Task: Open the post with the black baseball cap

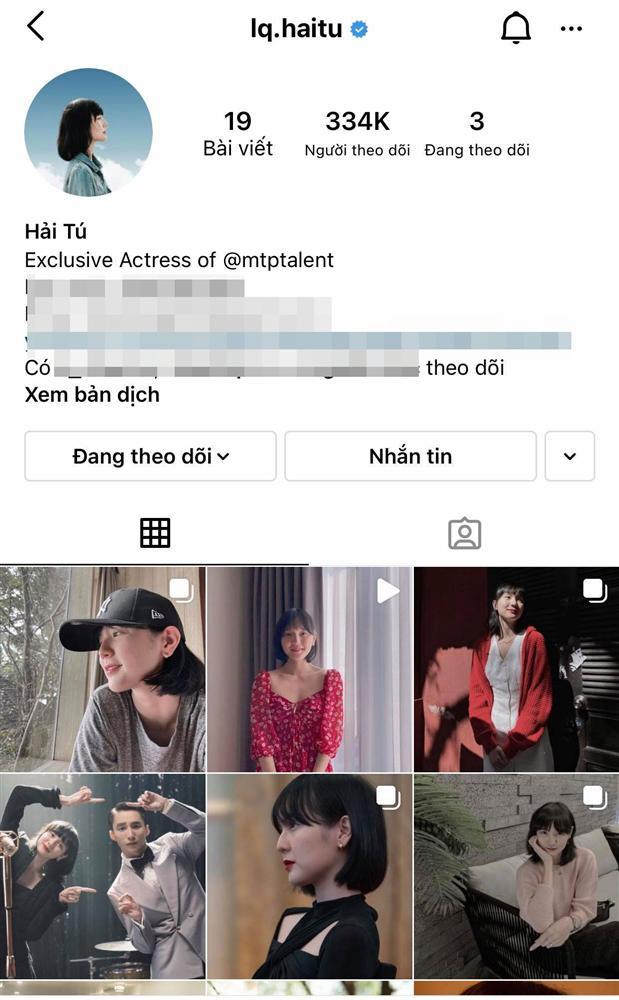Action: (x=103, y=669)
